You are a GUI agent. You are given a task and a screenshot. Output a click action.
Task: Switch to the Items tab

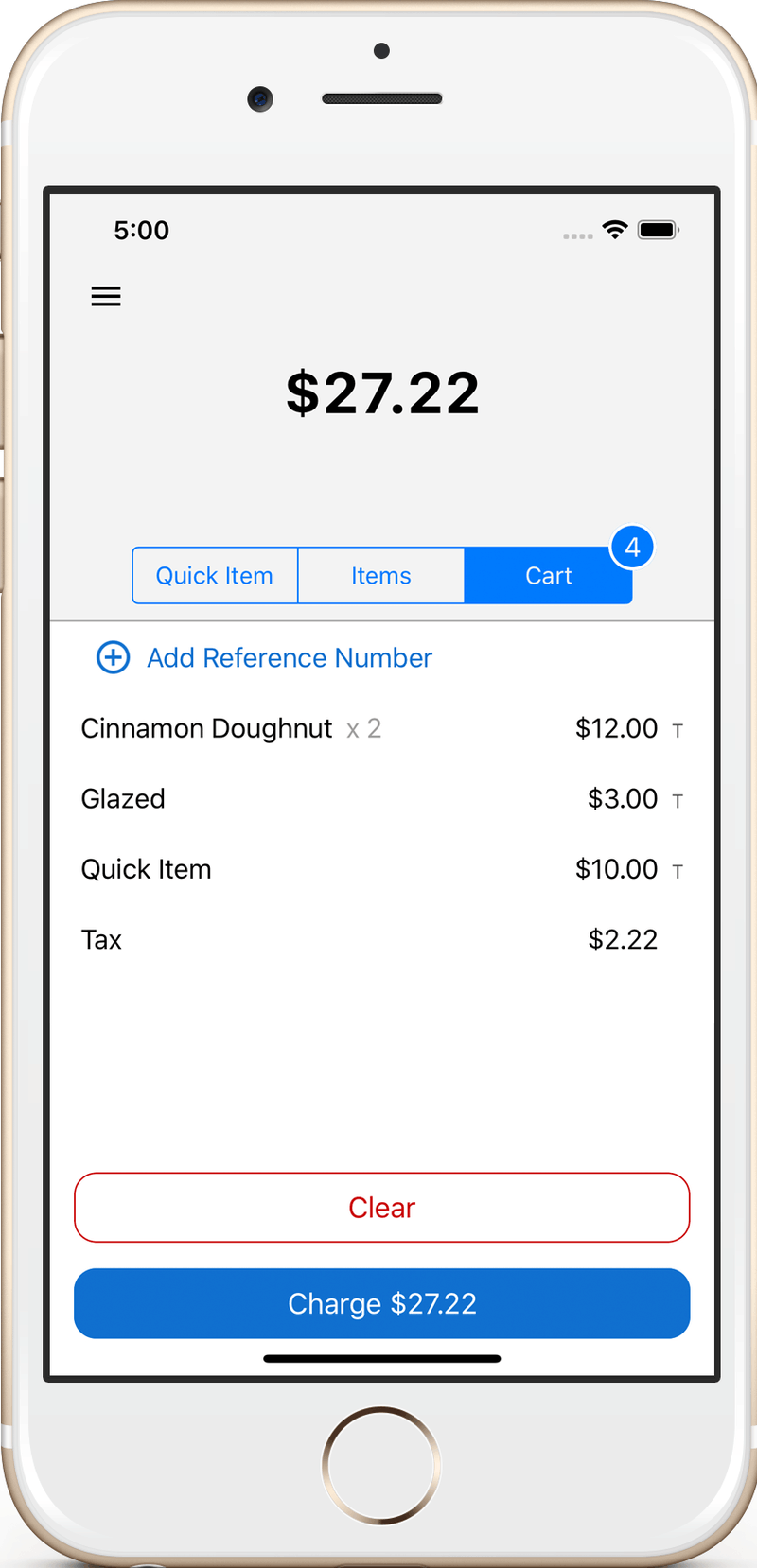[x=381, y=575]
